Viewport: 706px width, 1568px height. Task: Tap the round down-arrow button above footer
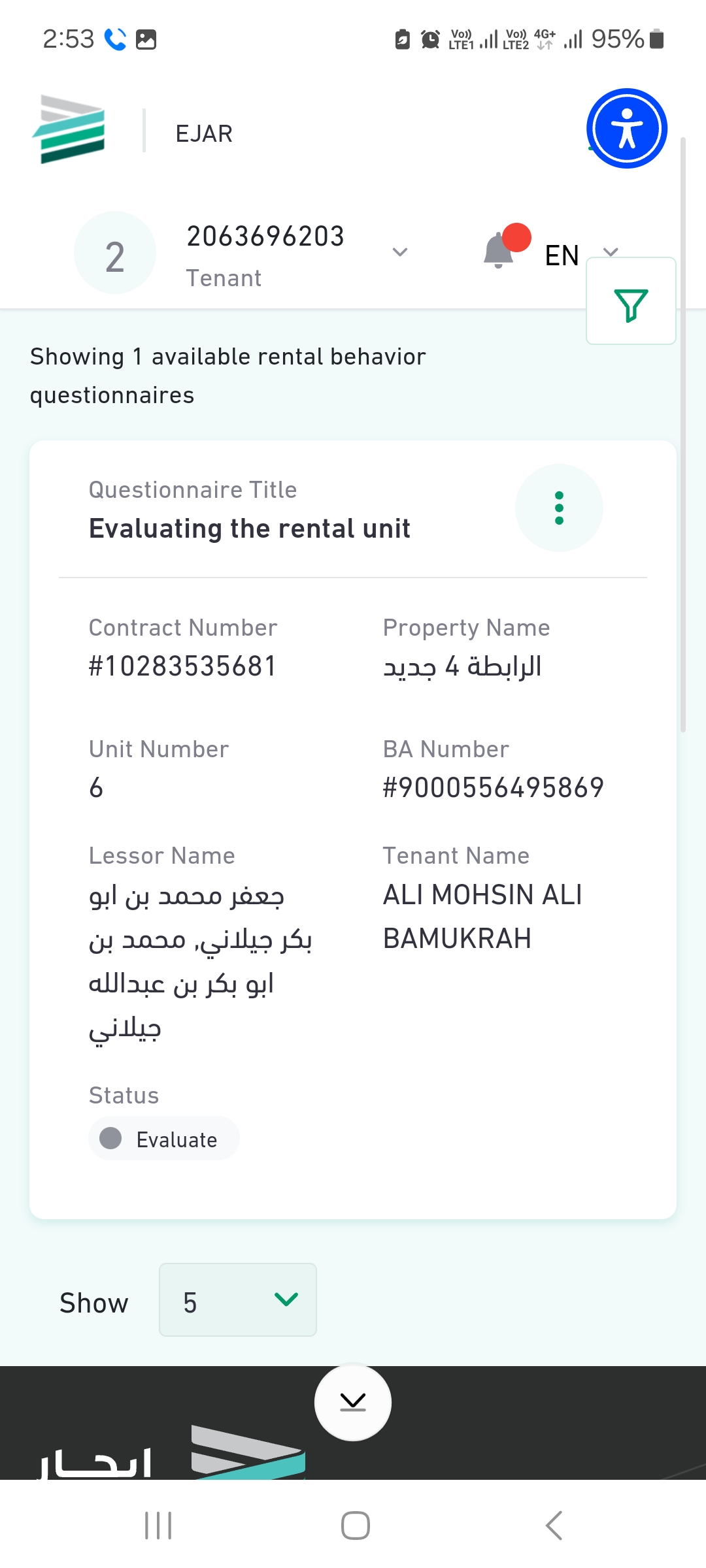coord(353,1402)
